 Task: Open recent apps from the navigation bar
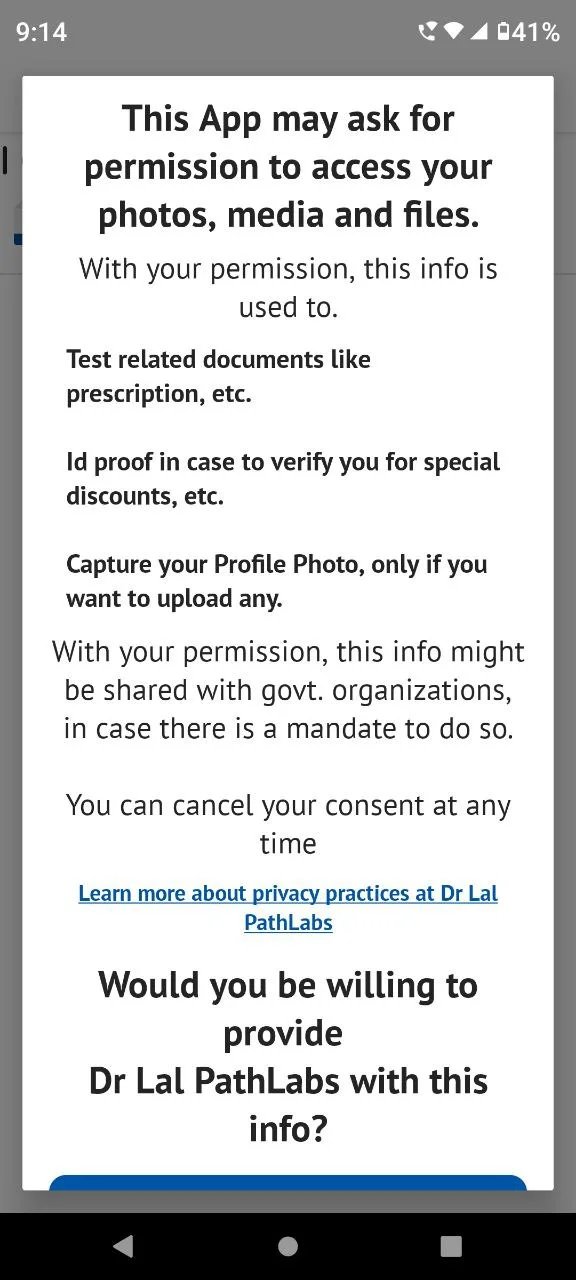click(451, 1246)
